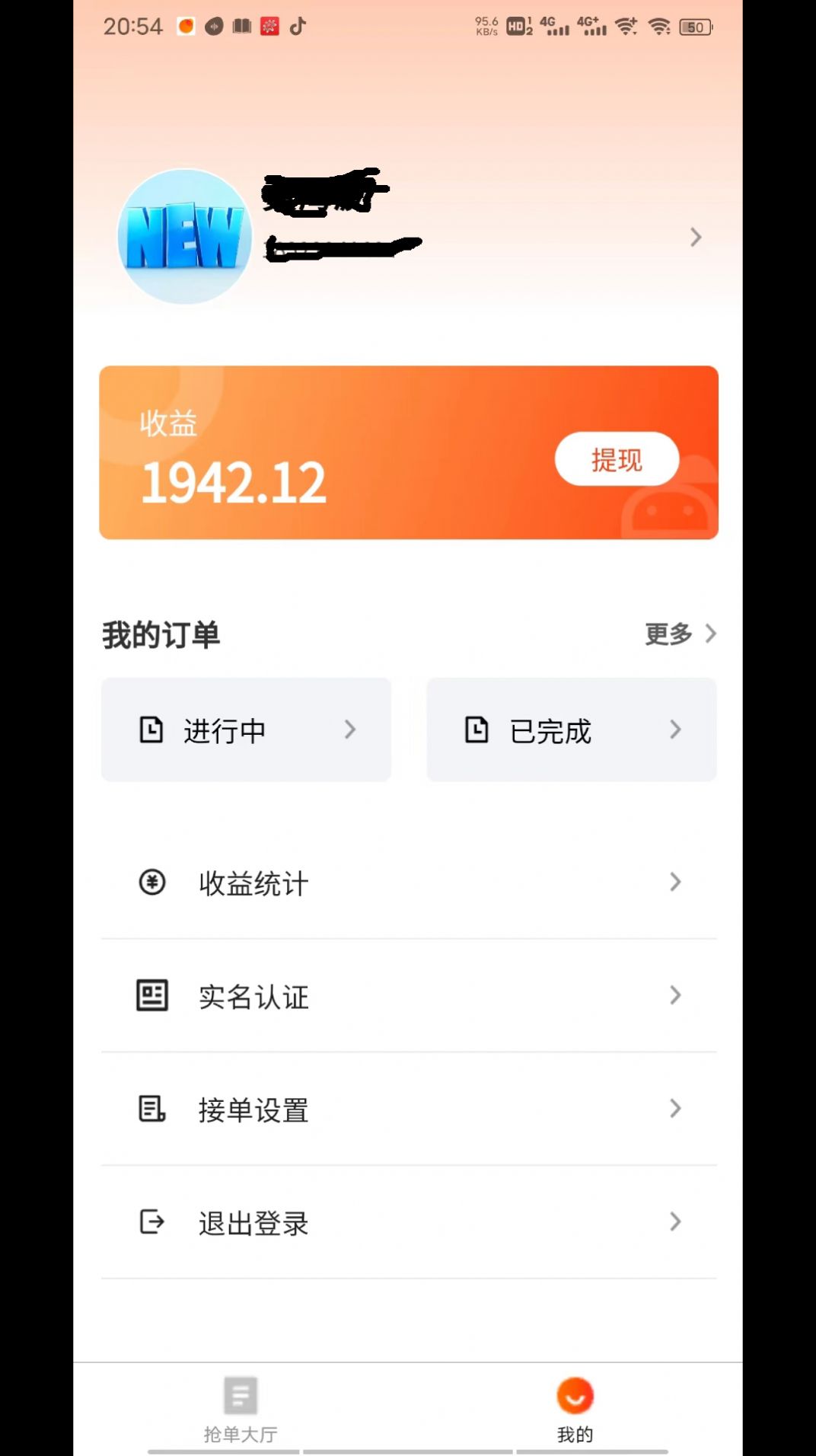
Task: Click the 提现 withdraw button
Action: tap(617, 458)
